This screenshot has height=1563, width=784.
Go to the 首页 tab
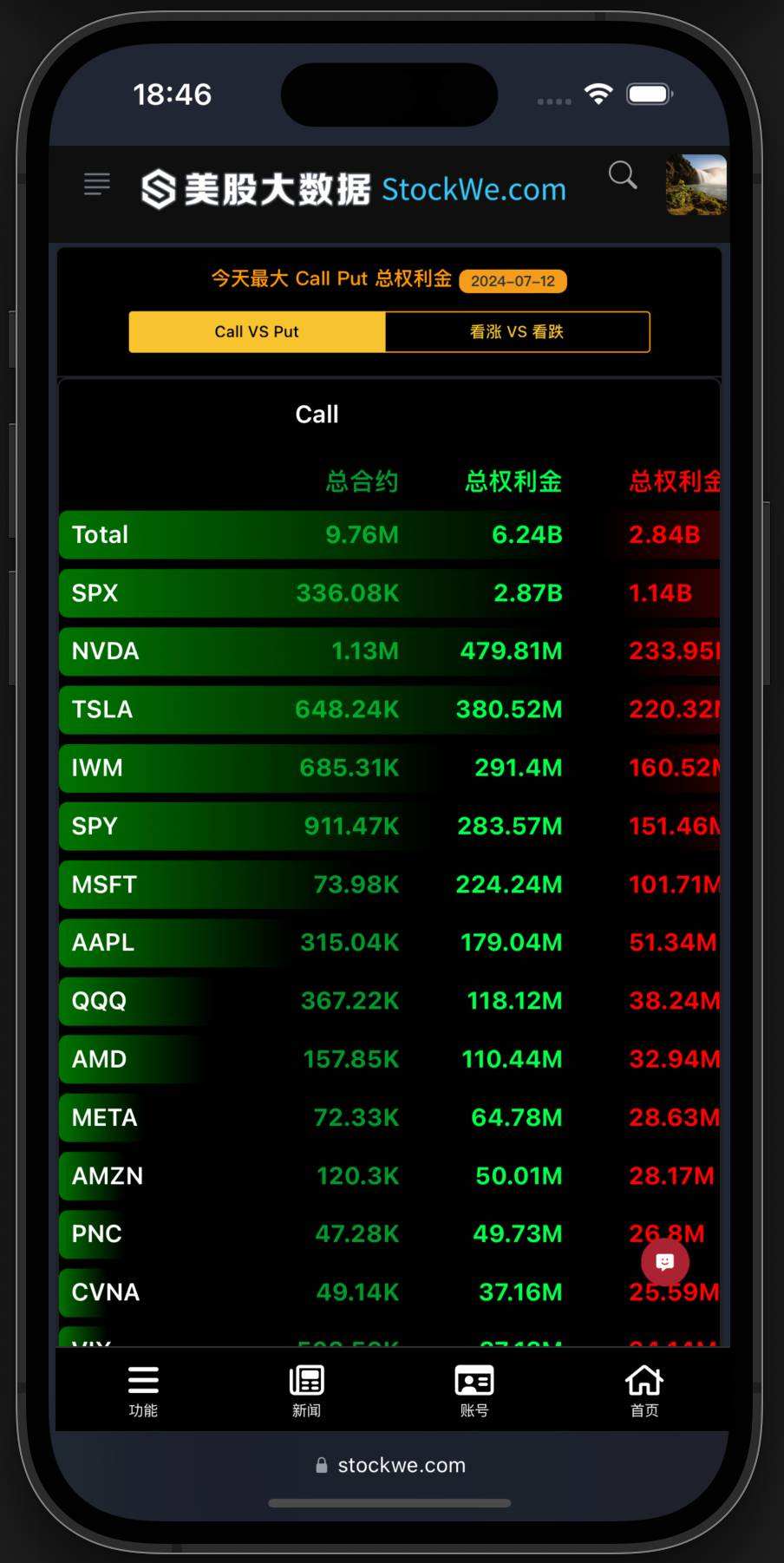coord(644,1390)
